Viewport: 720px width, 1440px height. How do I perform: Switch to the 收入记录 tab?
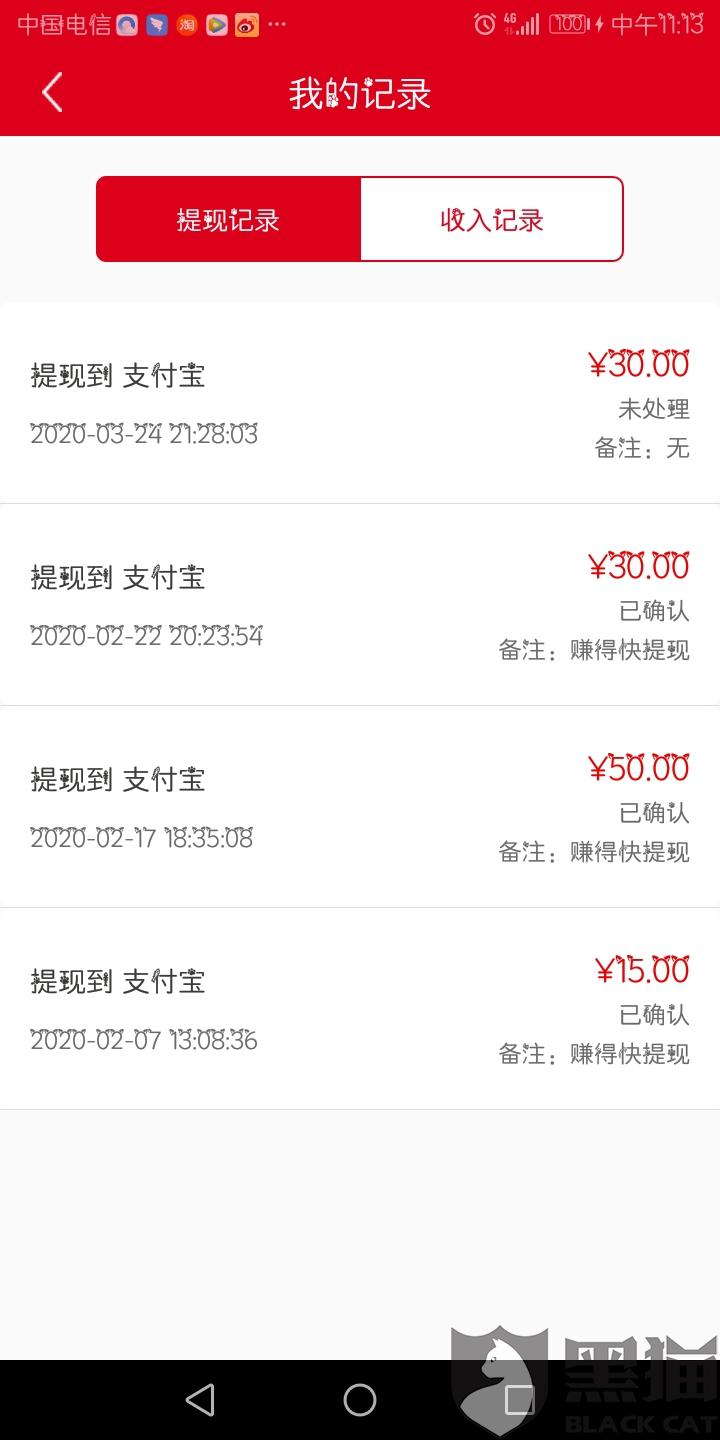(x=491, y=220)
